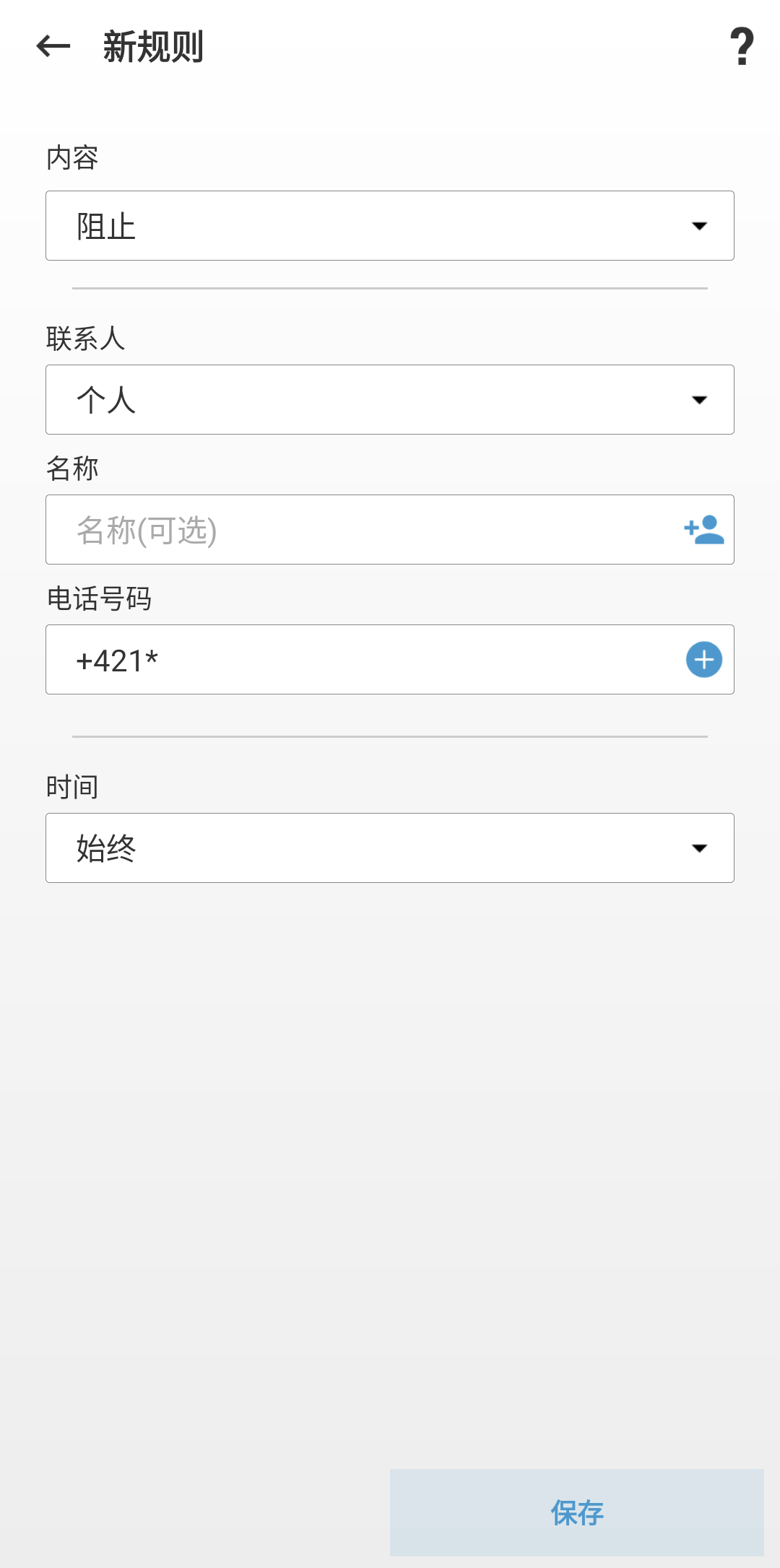Open the 联系人 dropdown showing 个人
This screenshot has height=1568, width=780.
pos(390,399)
